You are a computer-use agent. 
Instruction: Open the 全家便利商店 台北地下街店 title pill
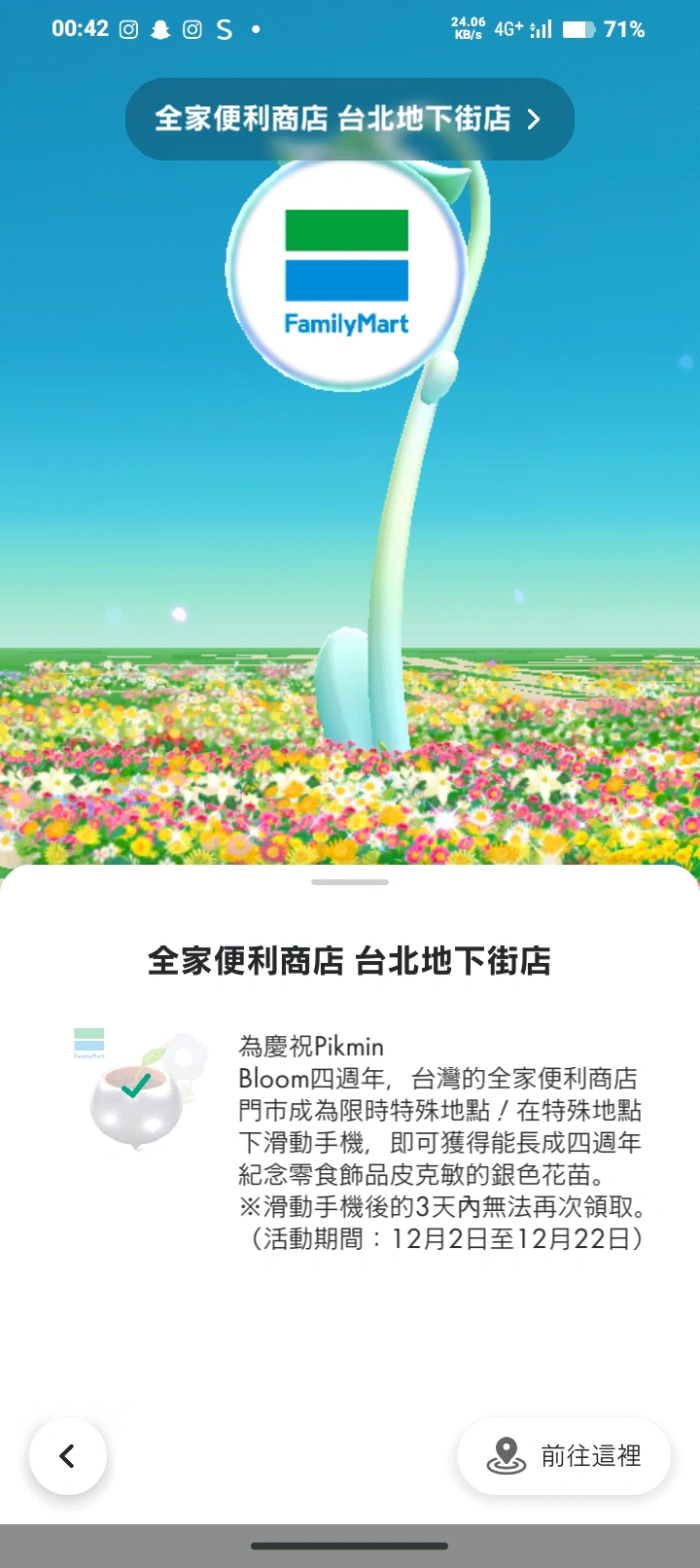349,119
